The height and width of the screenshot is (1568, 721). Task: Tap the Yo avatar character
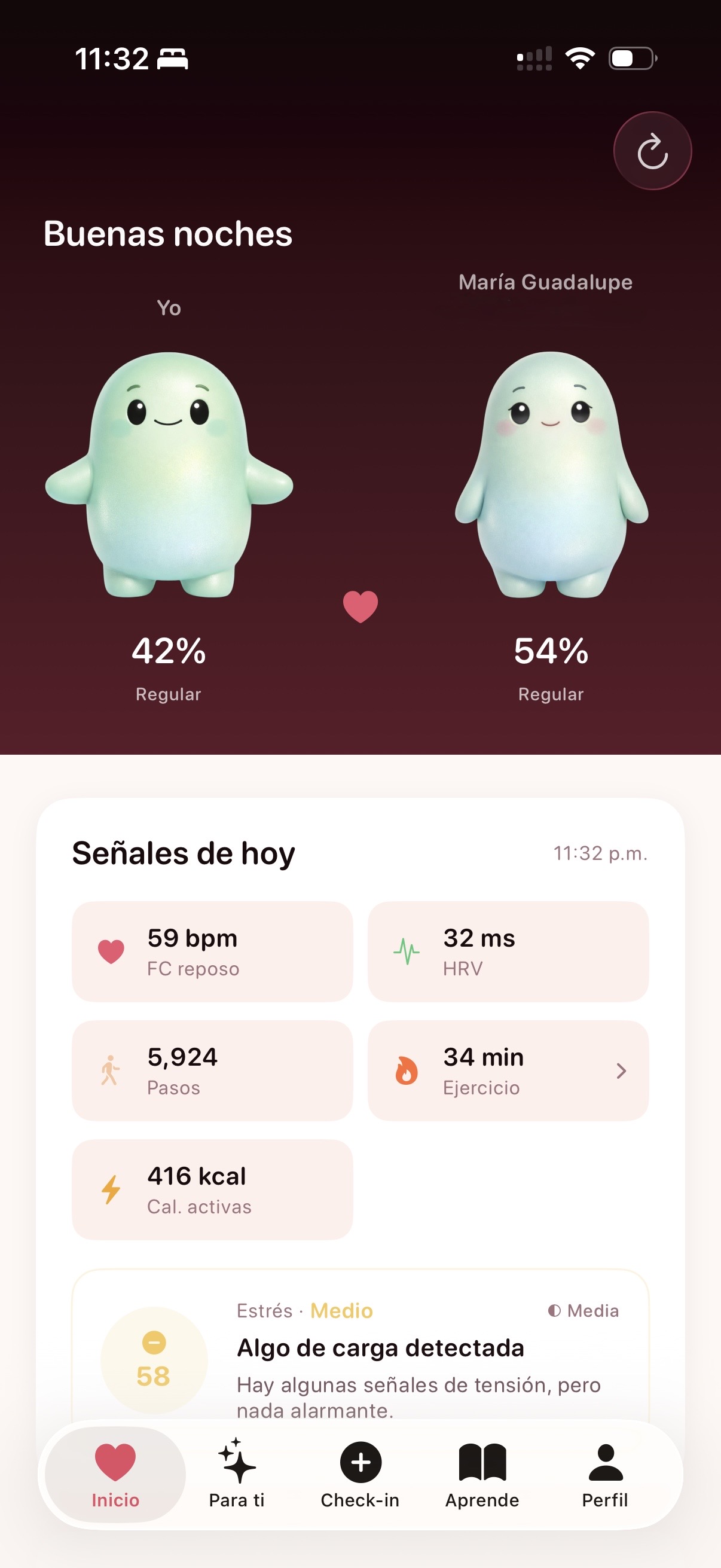[x=169, y=475]
